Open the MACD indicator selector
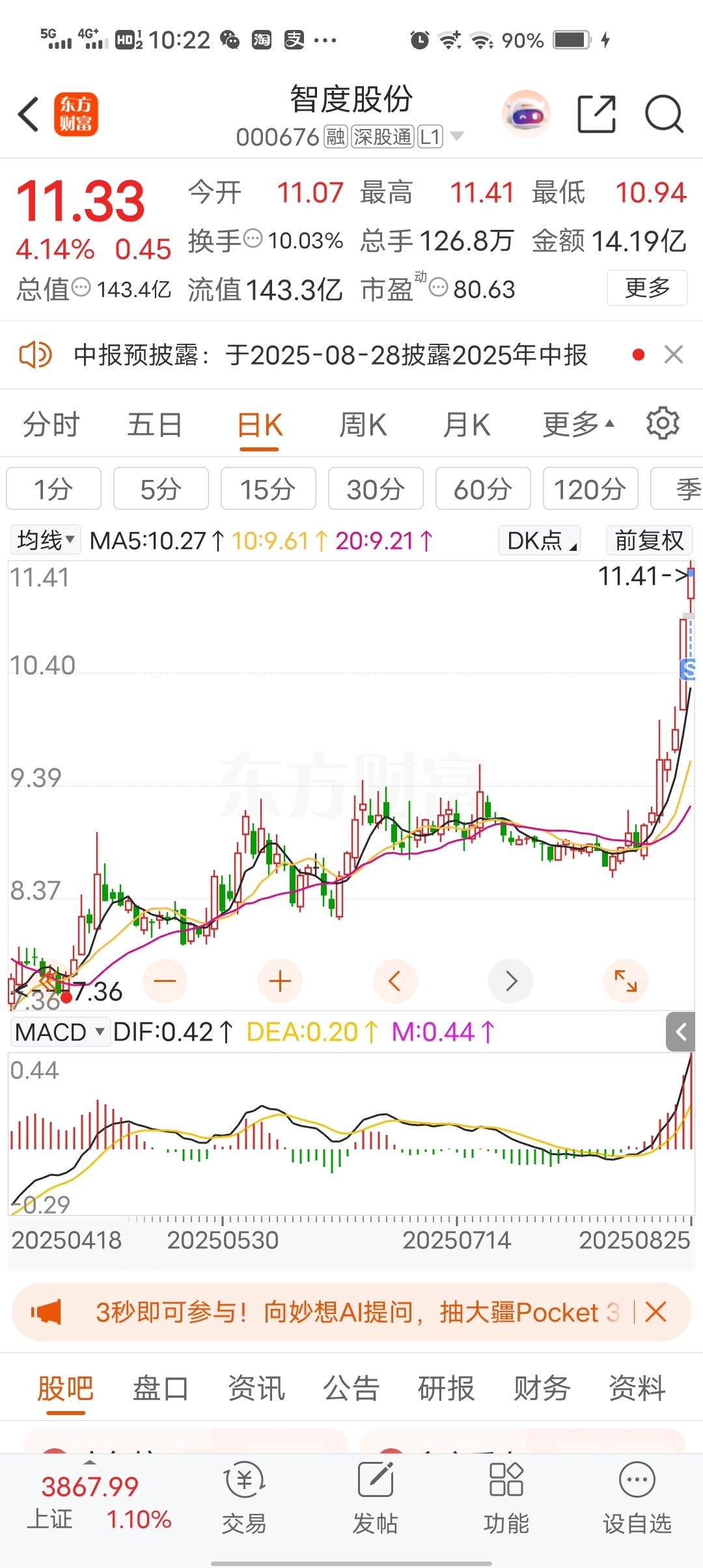 60,1032
